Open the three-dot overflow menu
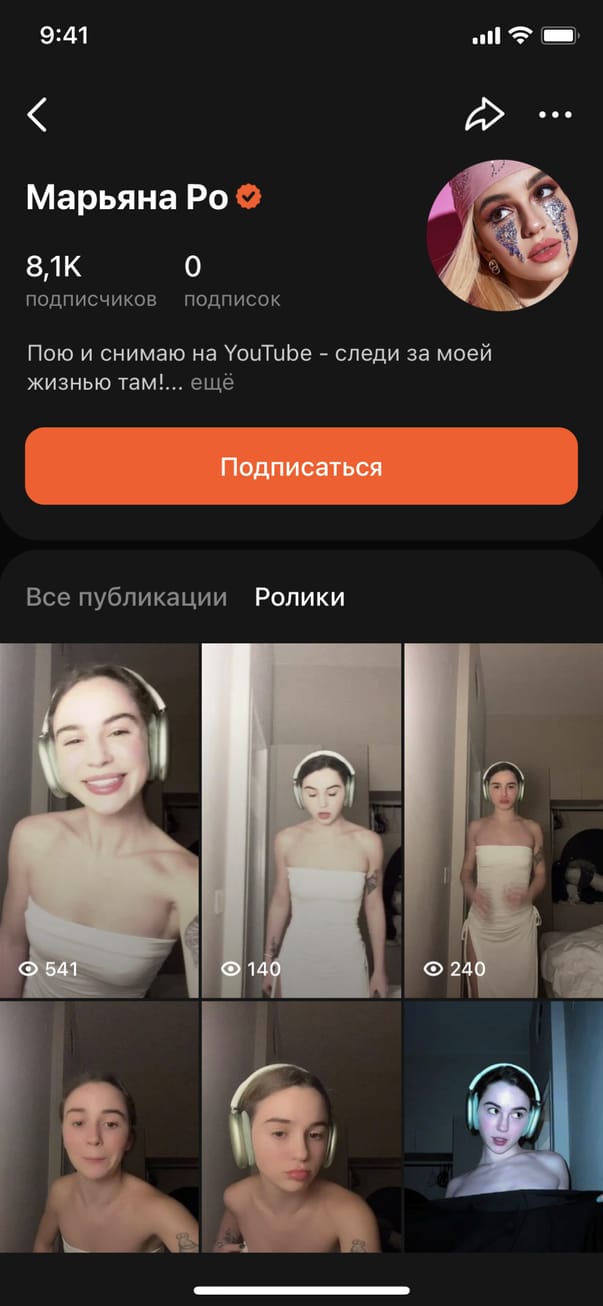 coord(555,115)
